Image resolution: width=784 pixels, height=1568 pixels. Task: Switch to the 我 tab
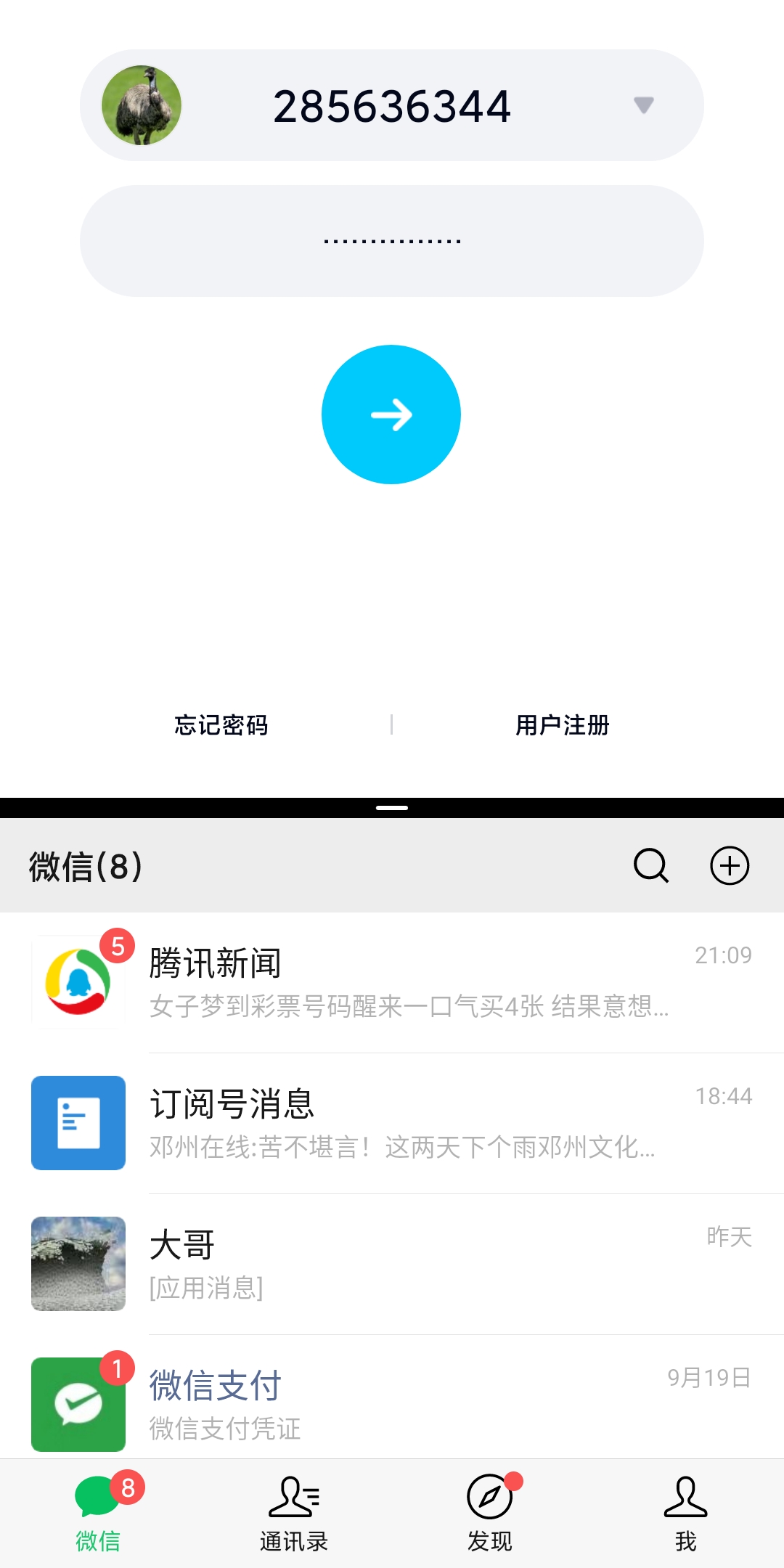[686, 1514]
